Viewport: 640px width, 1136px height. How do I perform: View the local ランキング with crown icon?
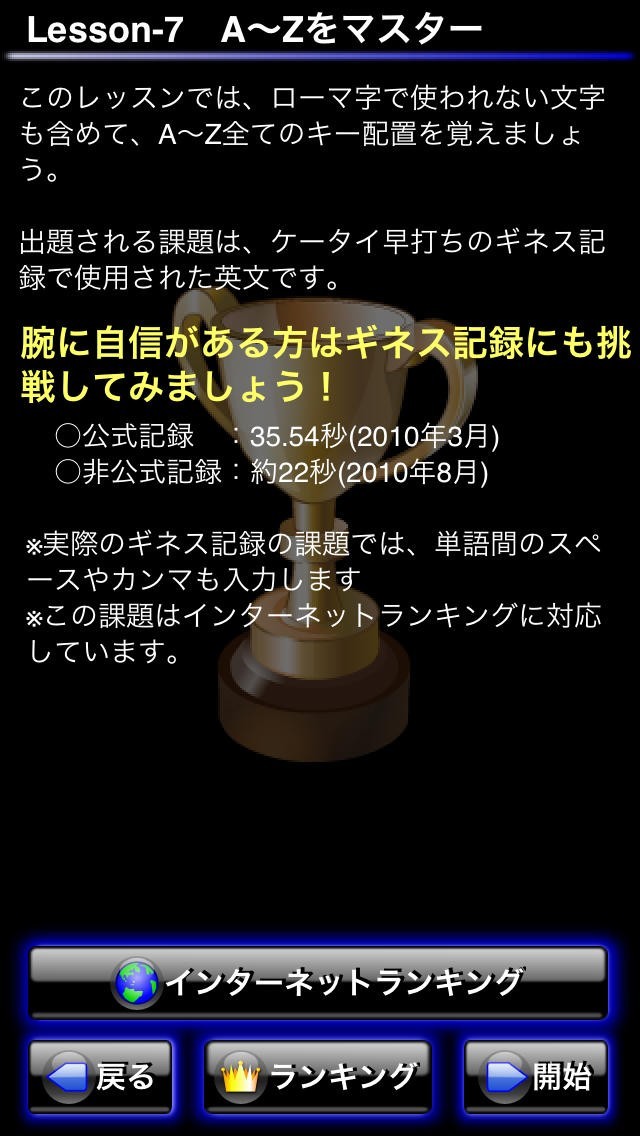point(318,1077)
